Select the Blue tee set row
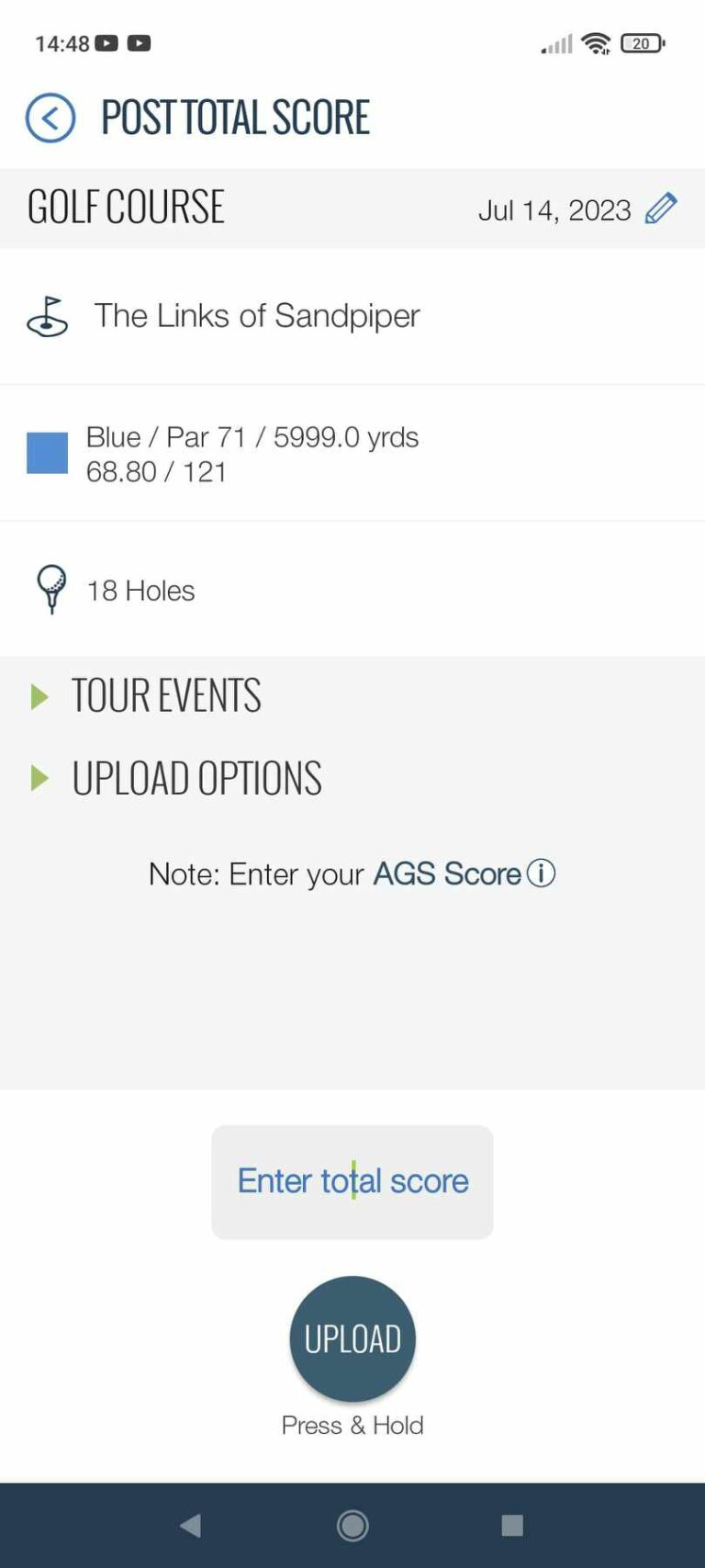Image resolution: width=705 pixels, height=1568 pixels. (x=251, y=454)
